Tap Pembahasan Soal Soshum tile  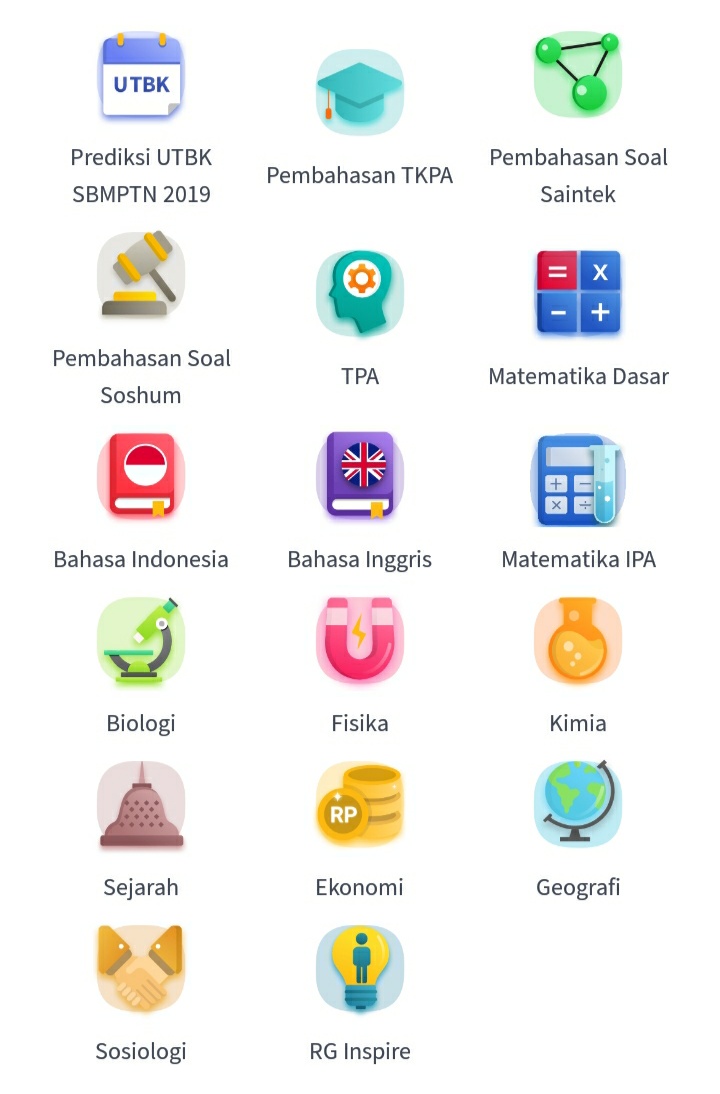141,277
